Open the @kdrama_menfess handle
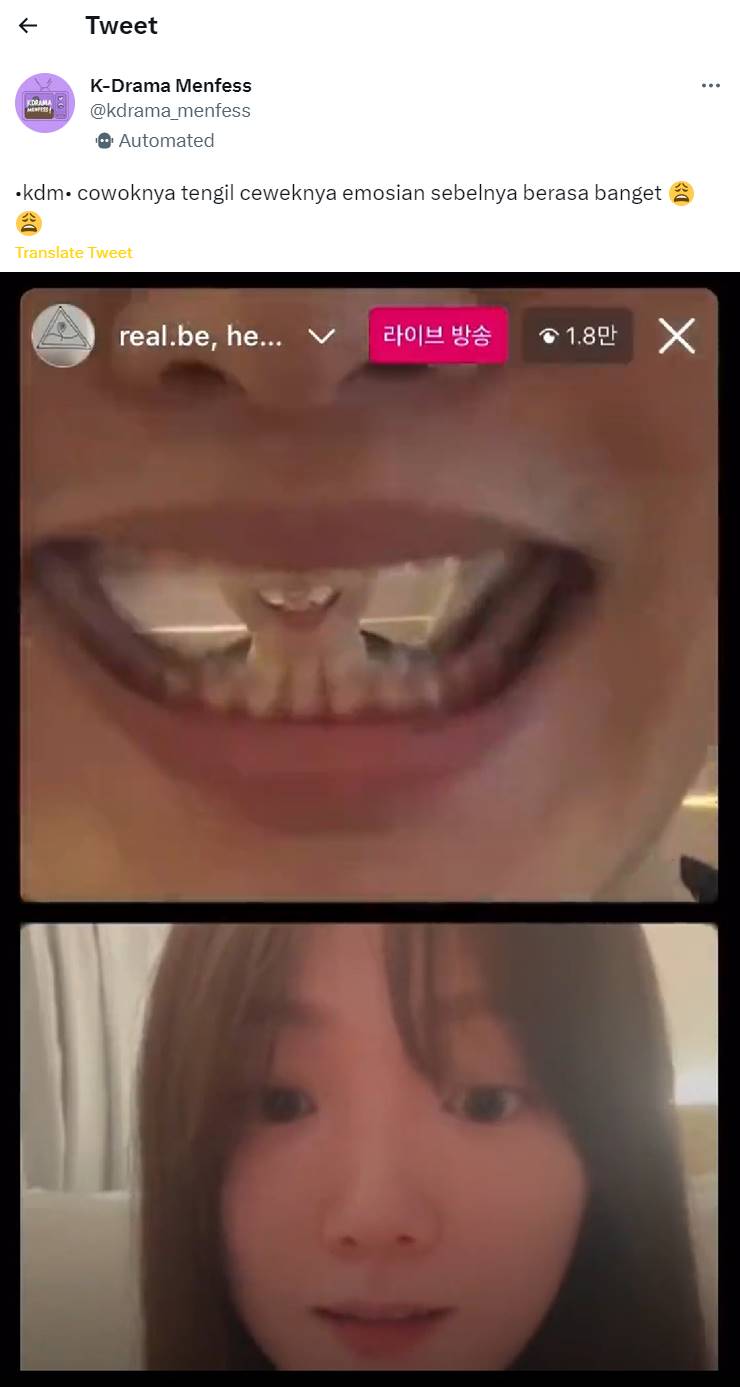This screenshot has width=740, height=1387. [170, 111]
